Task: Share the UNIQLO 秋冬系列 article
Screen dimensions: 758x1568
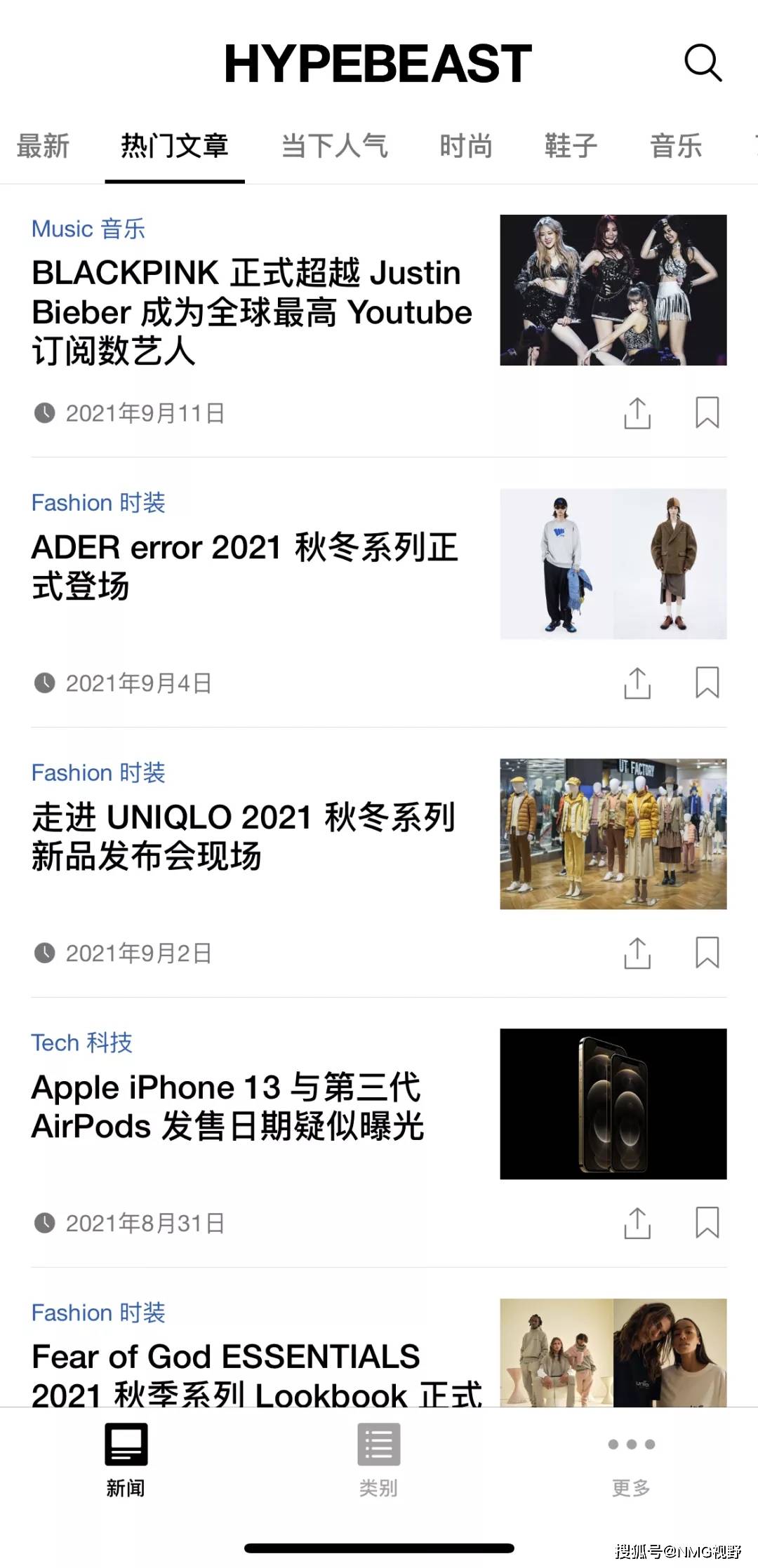Action: tap(636, 952)
